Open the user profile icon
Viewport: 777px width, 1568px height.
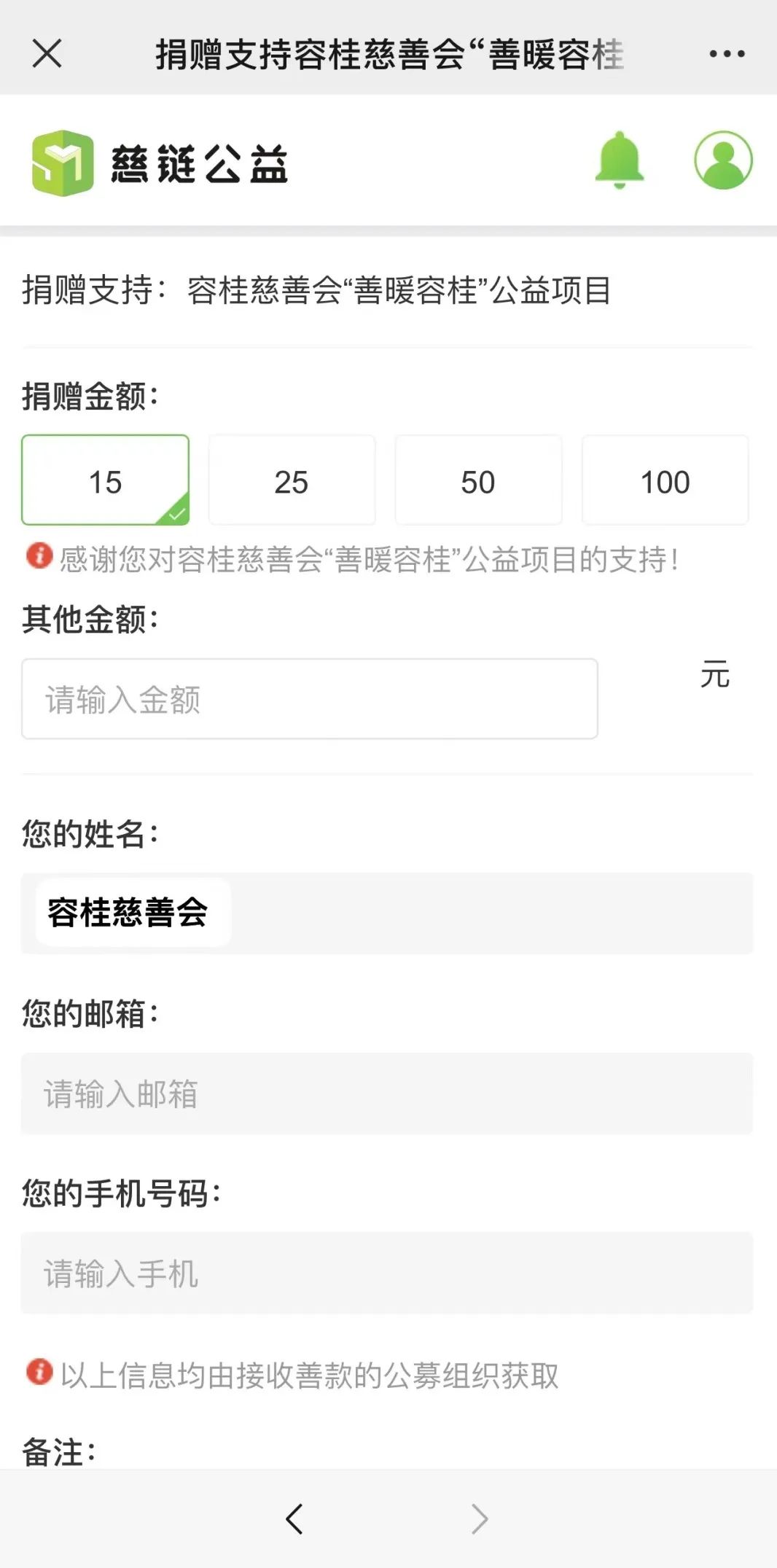[723, 160]
